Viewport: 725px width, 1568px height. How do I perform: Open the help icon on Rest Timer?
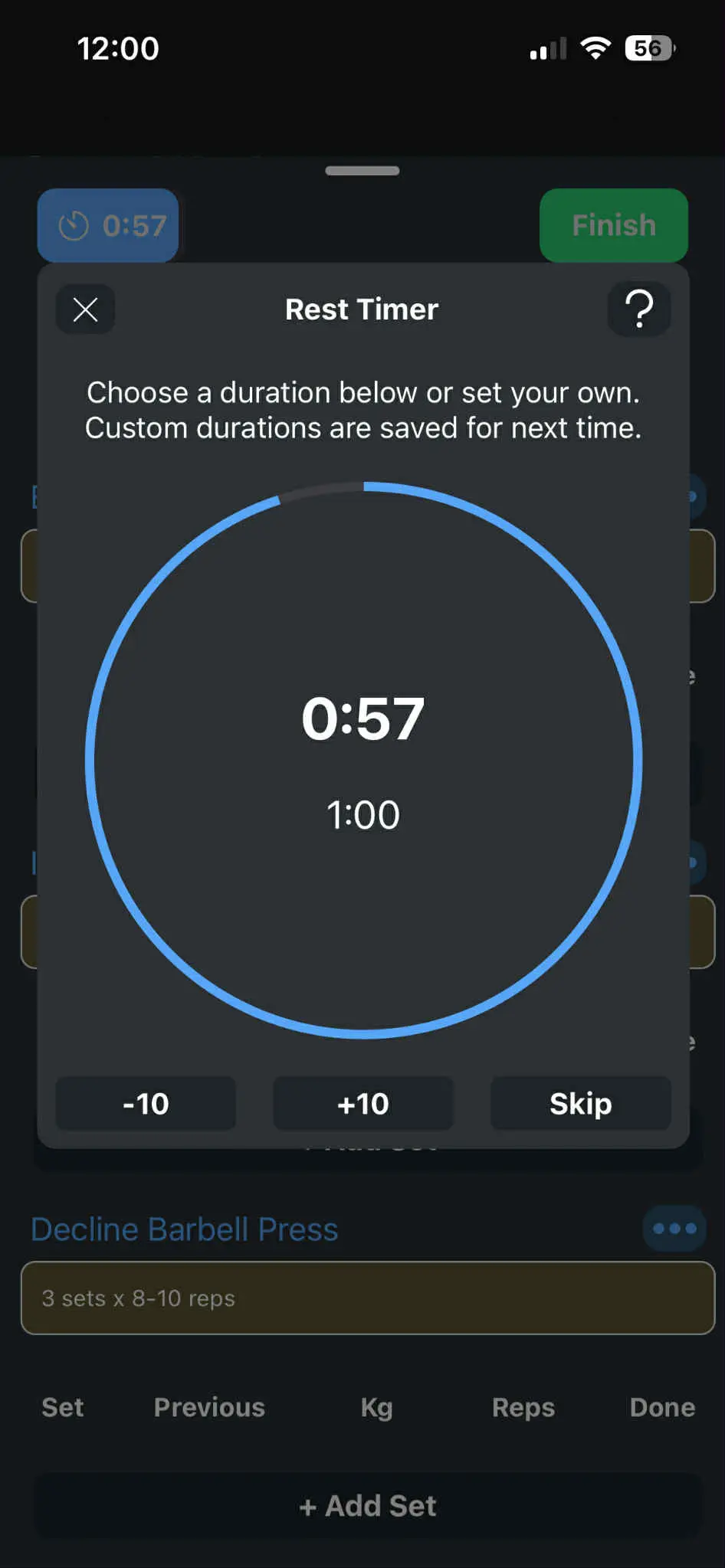coord(638,309)
